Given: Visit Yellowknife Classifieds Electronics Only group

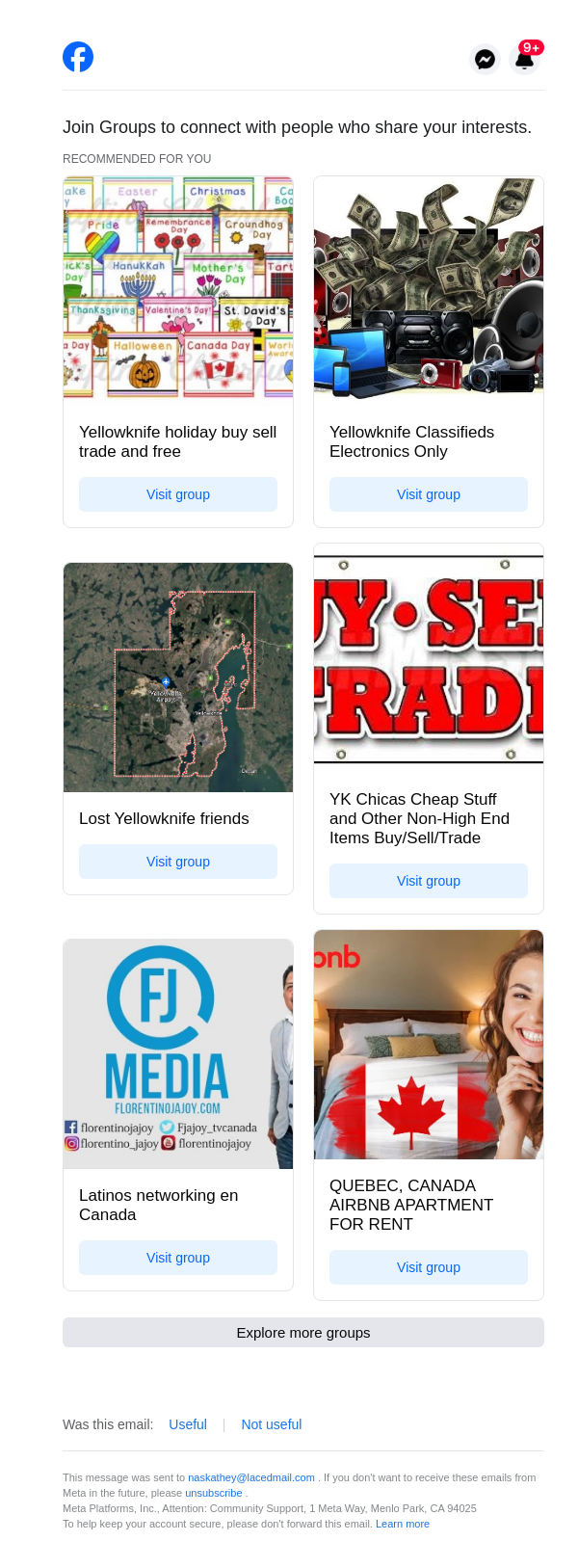Looking at the screenshot, I should [429, 494].
